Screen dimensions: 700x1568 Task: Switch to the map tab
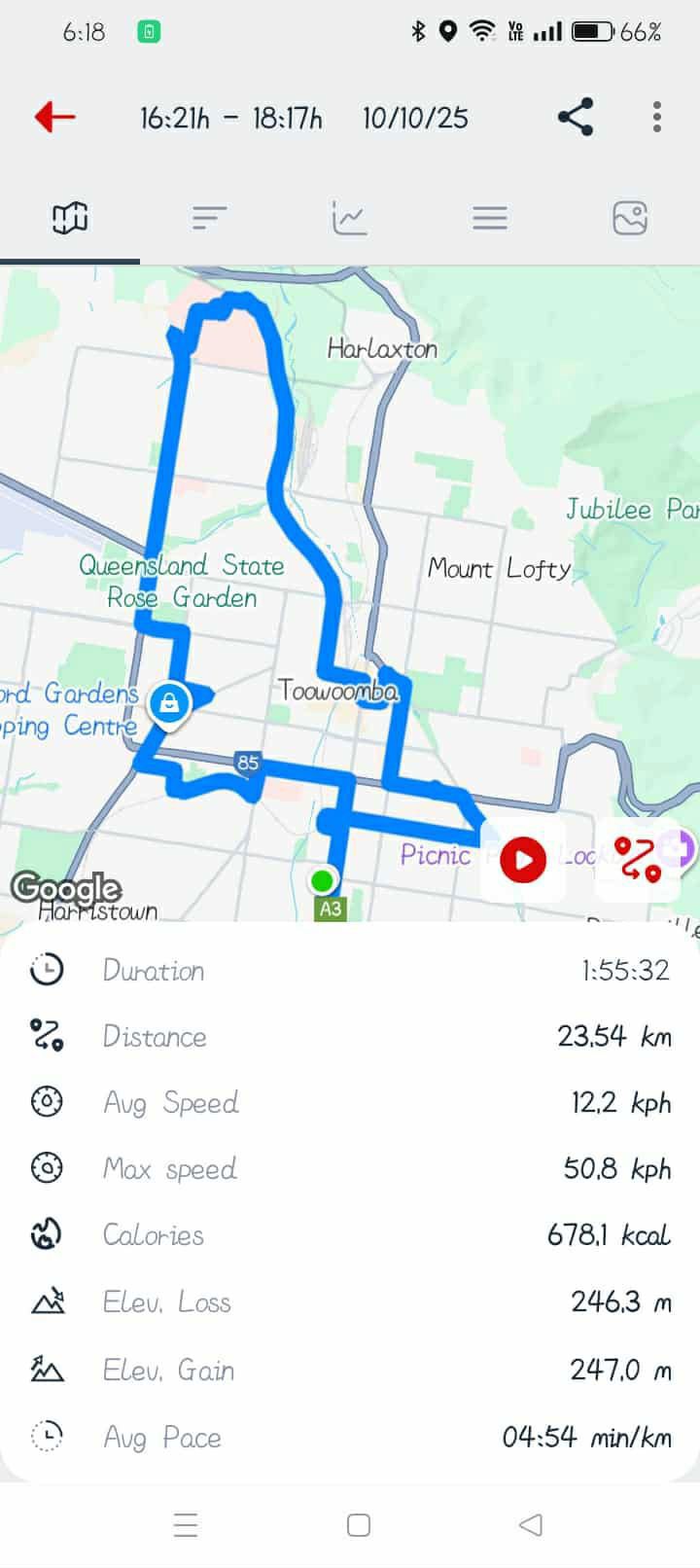pos(70,218)
